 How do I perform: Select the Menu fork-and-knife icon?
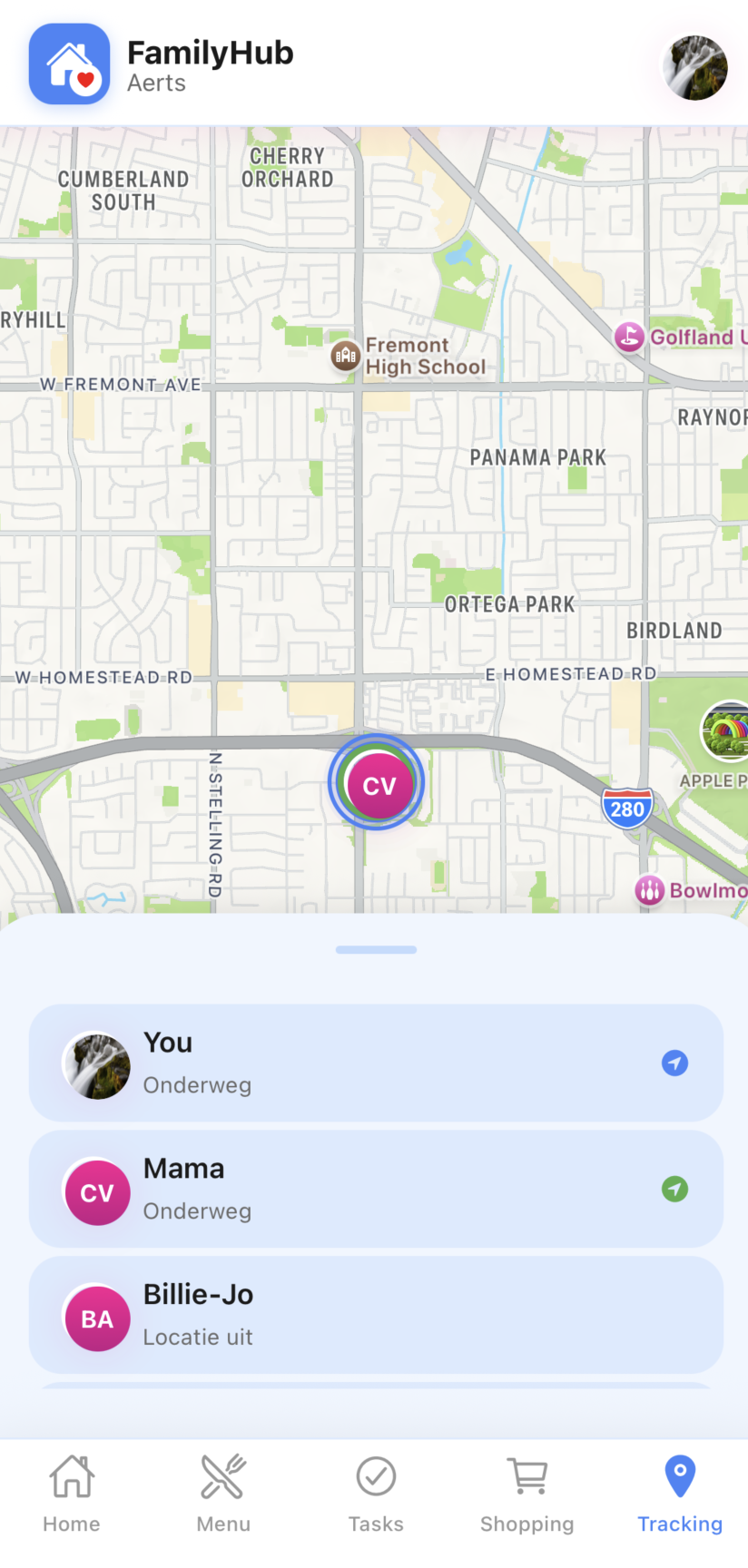223,1476
